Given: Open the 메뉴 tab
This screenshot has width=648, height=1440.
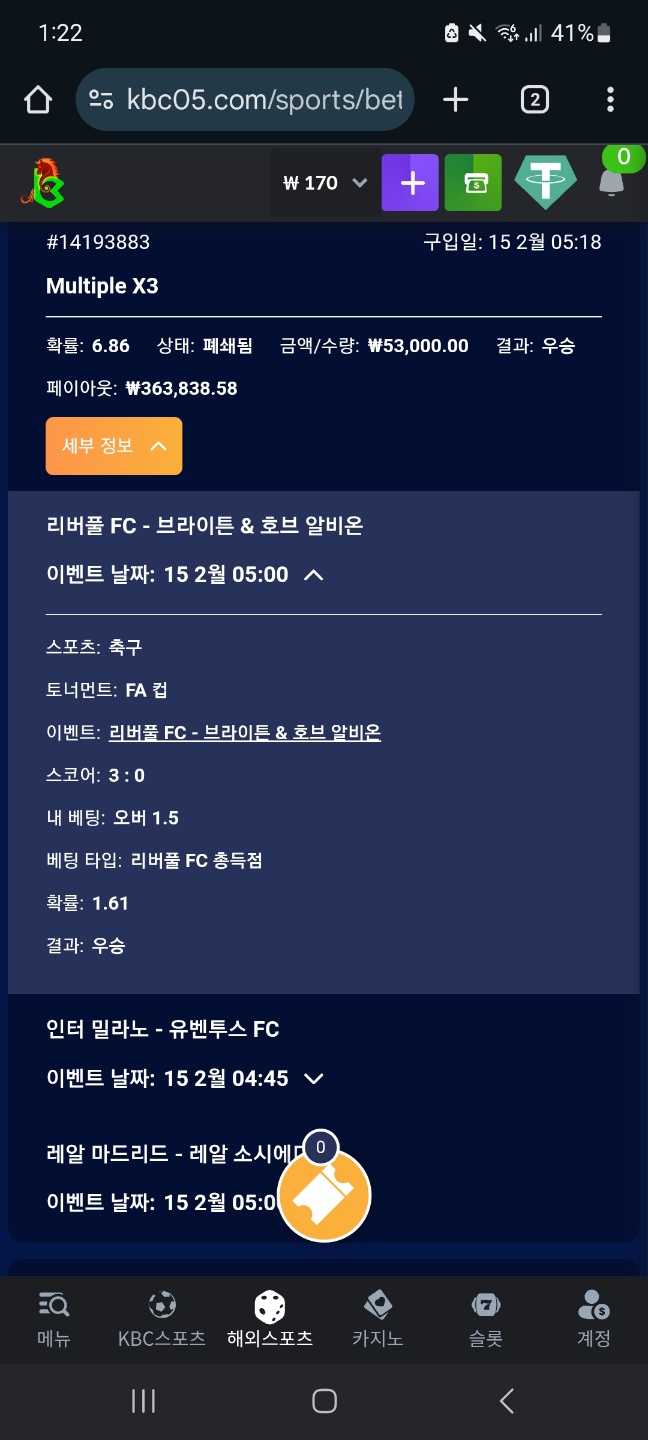Looking at the screenshot, I should pos(54,1318).
